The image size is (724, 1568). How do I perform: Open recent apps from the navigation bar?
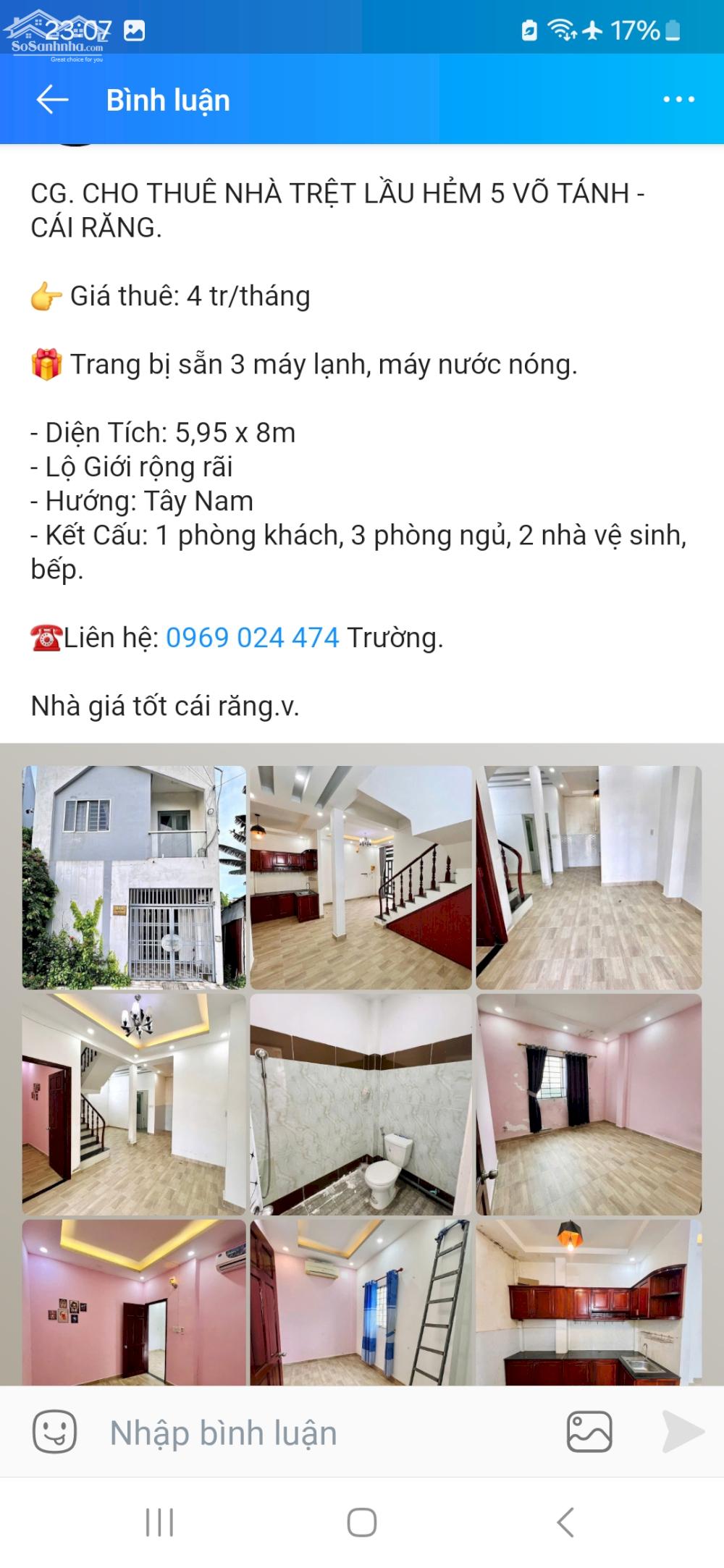(159, 1523)
